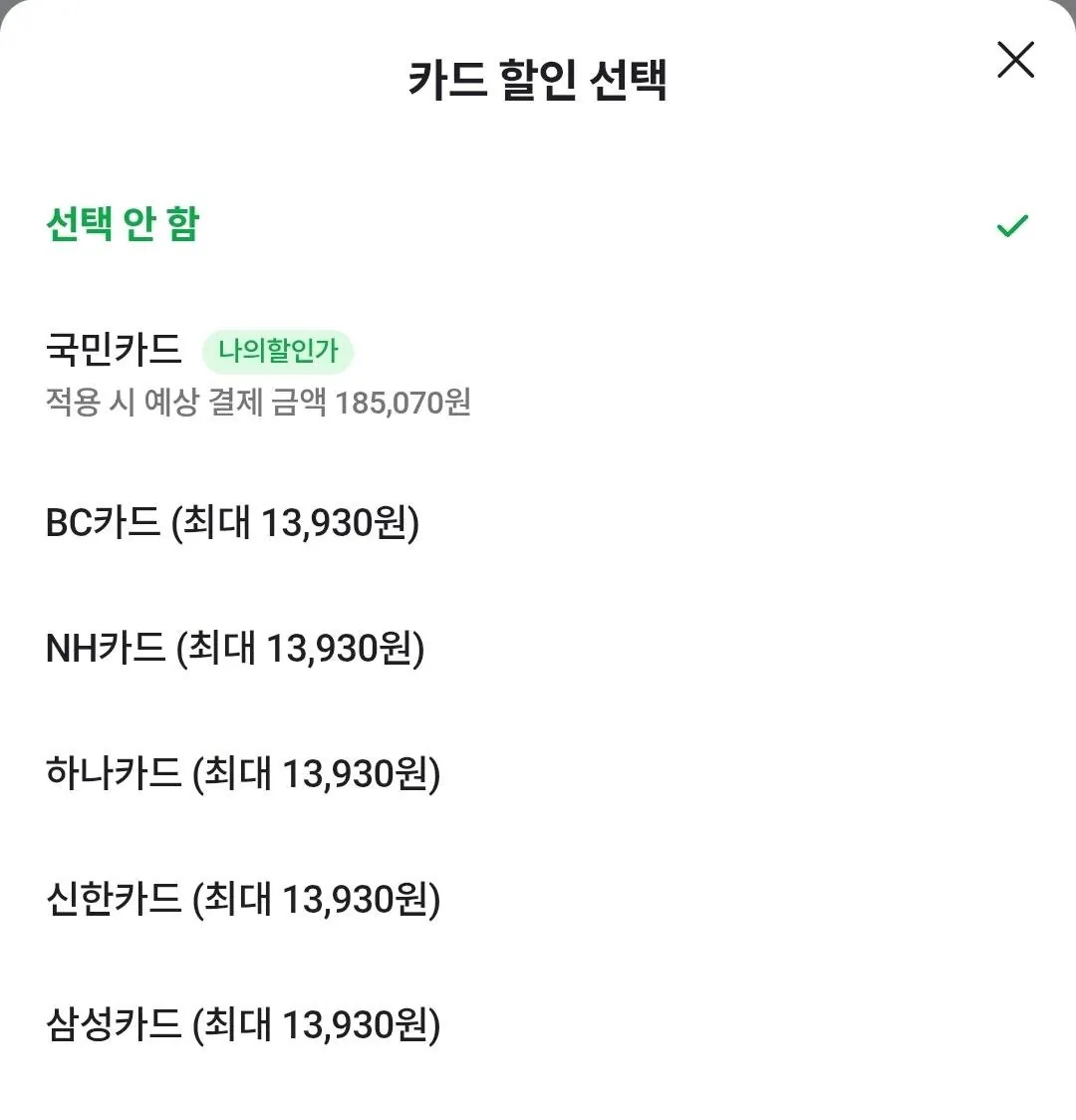Dismiss the card discount selection modal
The image size is (1076, 1120).
pos(1015,60)
